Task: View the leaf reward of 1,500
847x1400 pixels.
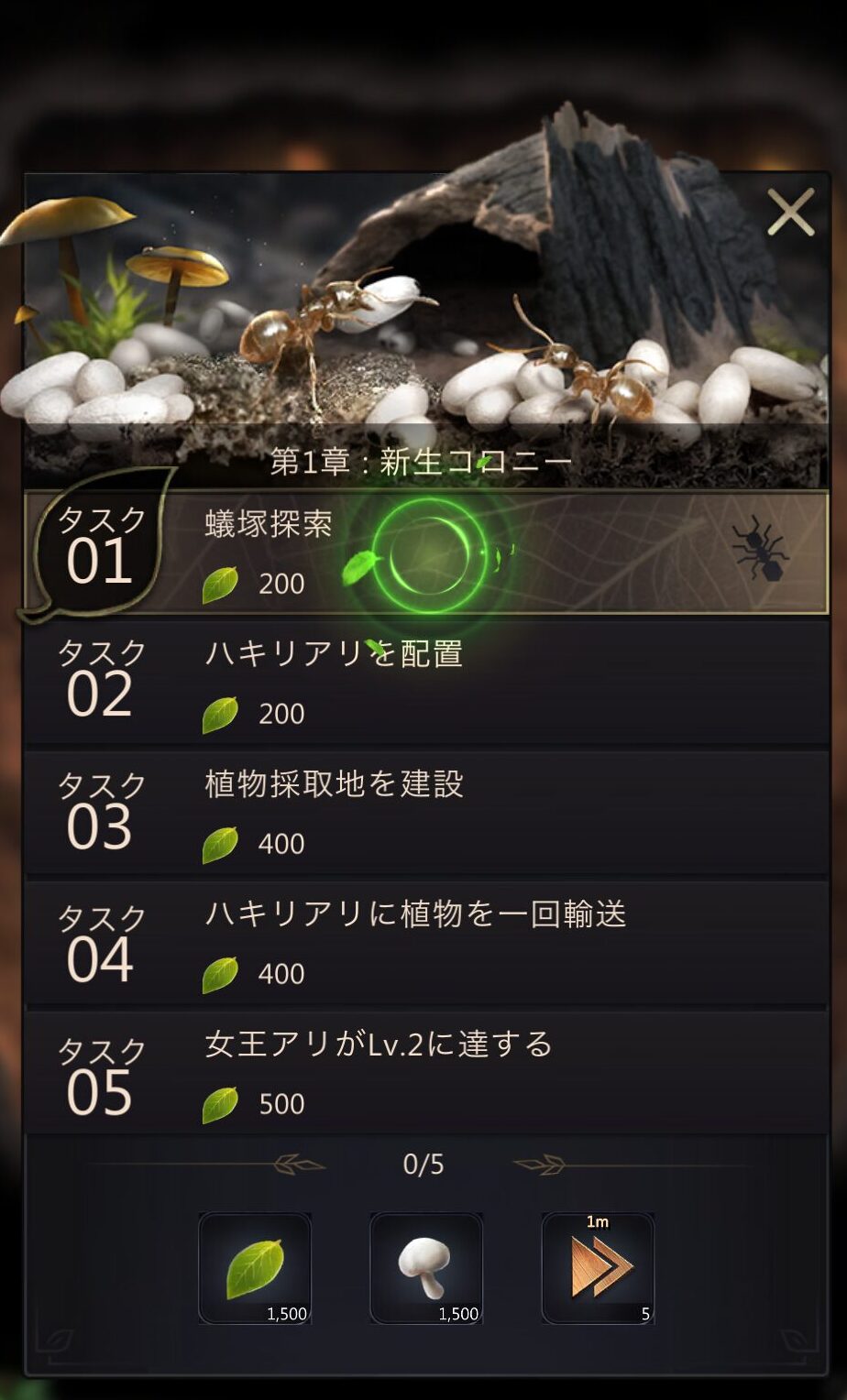Action: 255,1269
